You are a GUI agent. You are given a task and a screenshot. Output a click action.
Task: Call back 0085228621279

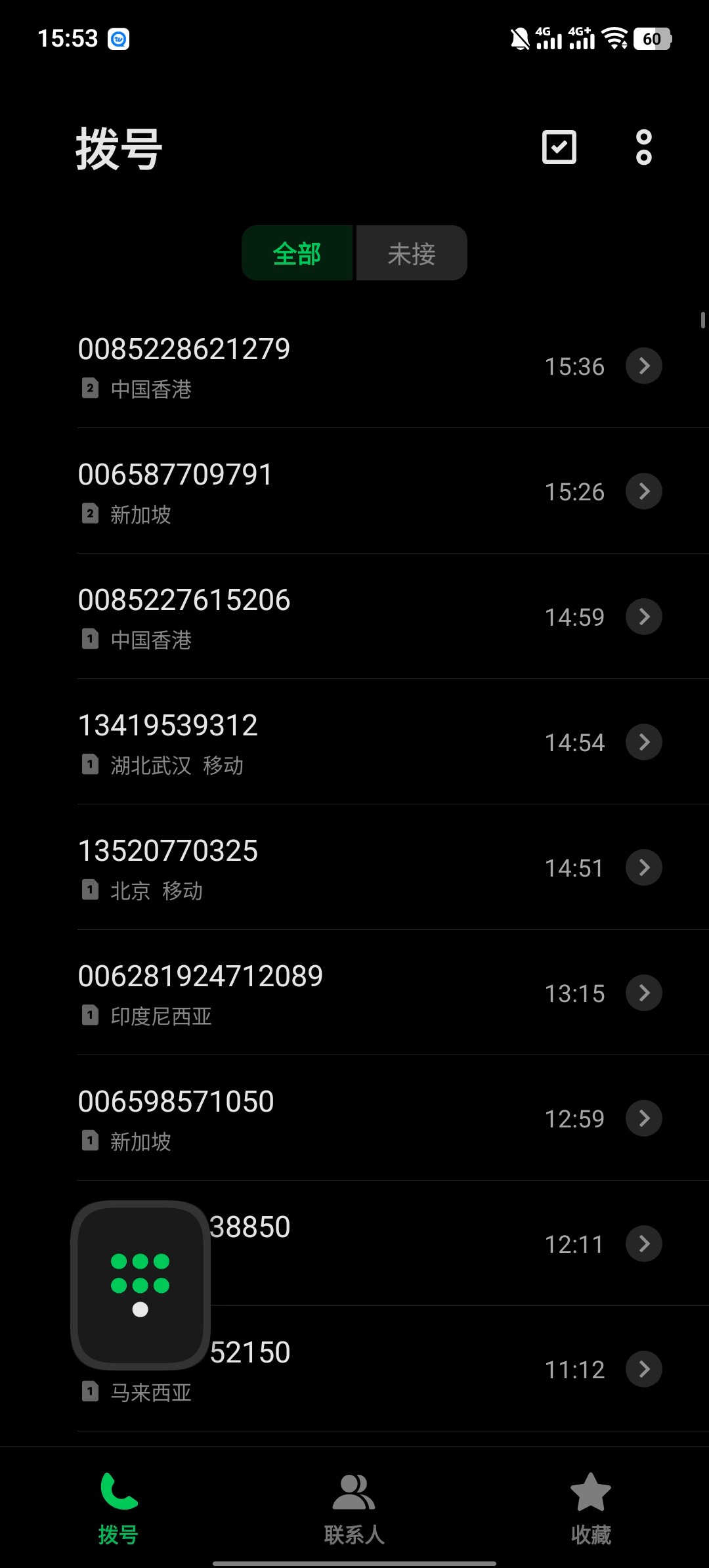point(263,366)
